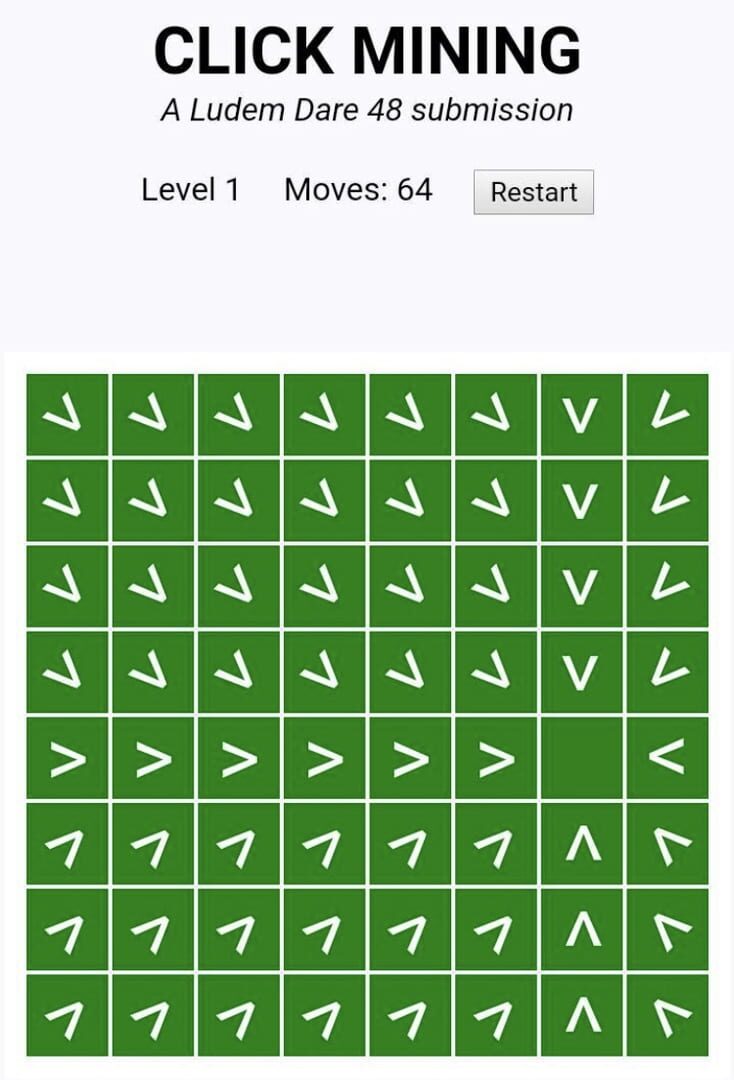This screenshot has height=1080, width=734.
Task: Click the straight up arrow in the bottom row
Action: point(580,1014)
